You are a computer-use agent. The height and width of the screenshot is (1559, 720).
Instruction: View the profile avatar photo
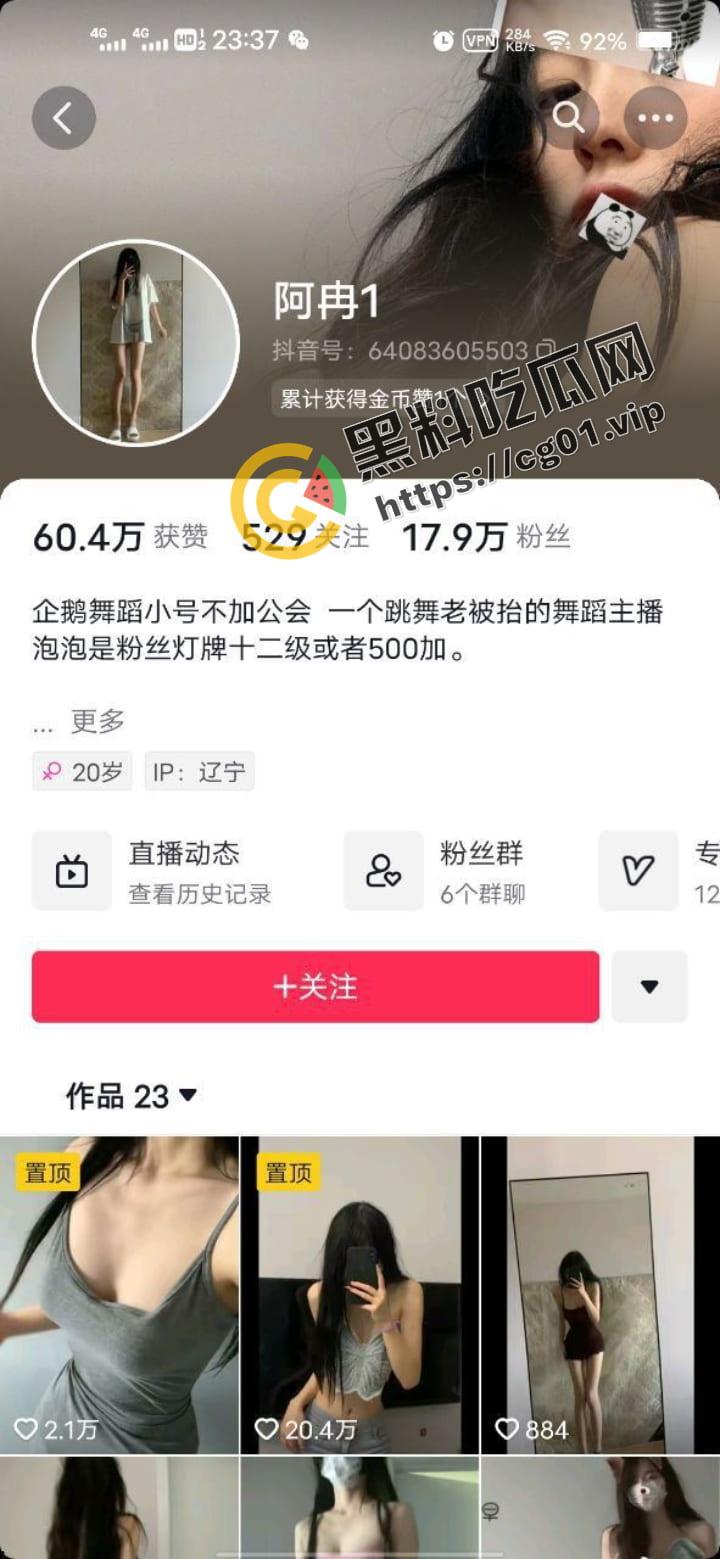(136, 342)
